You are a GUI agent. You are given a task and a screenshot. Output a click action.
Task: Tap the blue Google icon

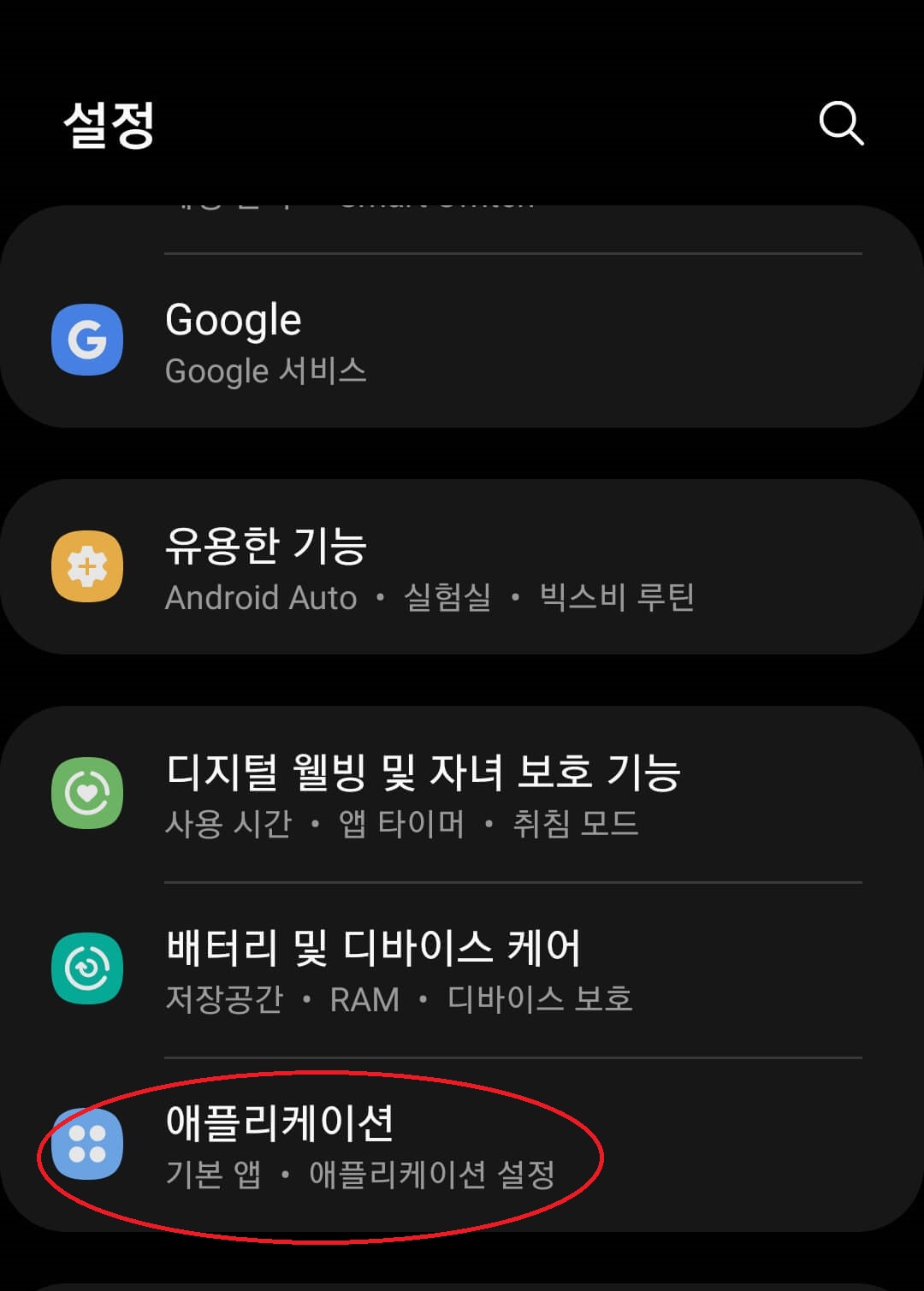(86, 340)
